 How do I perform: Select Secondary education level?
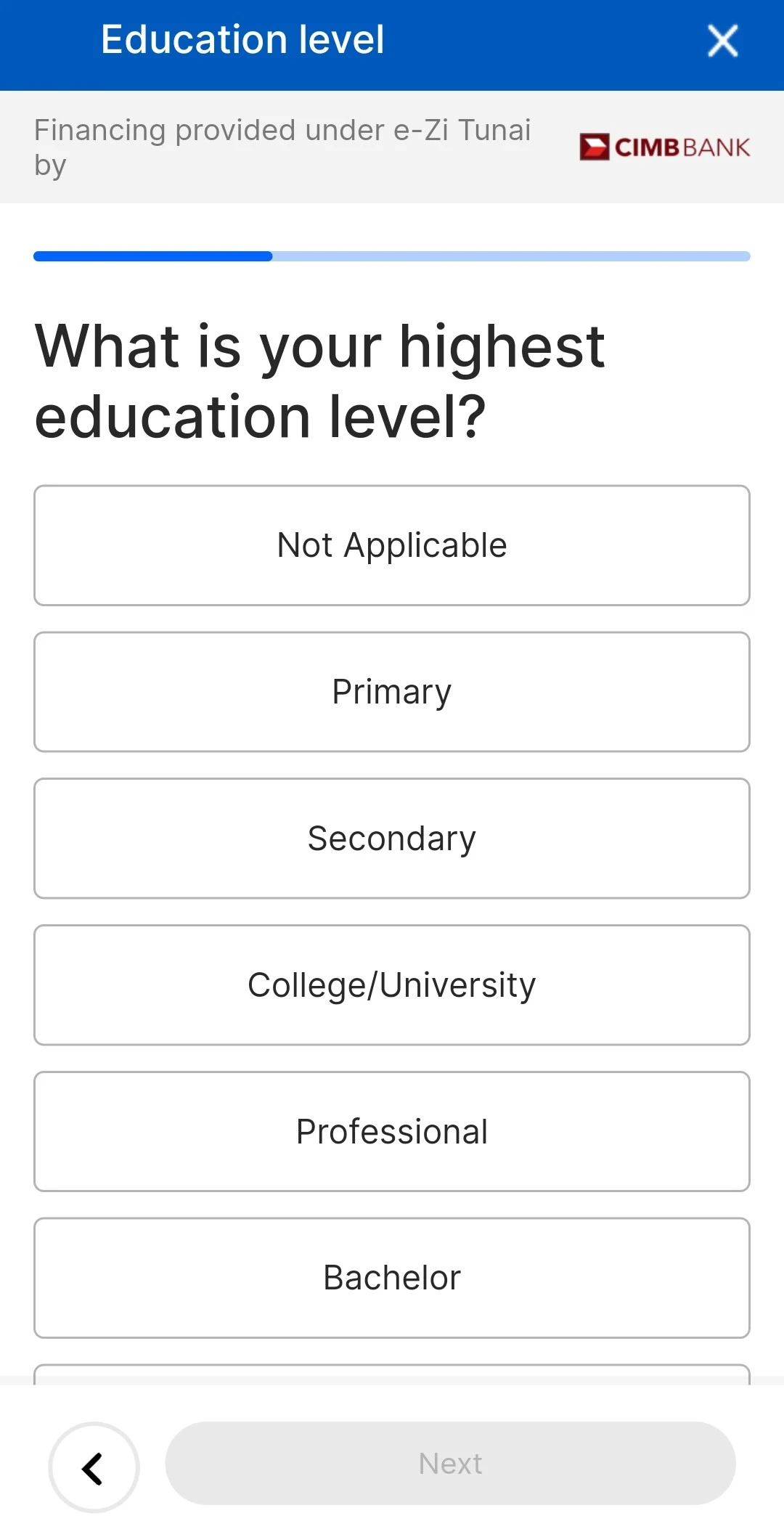click(392, 839)
